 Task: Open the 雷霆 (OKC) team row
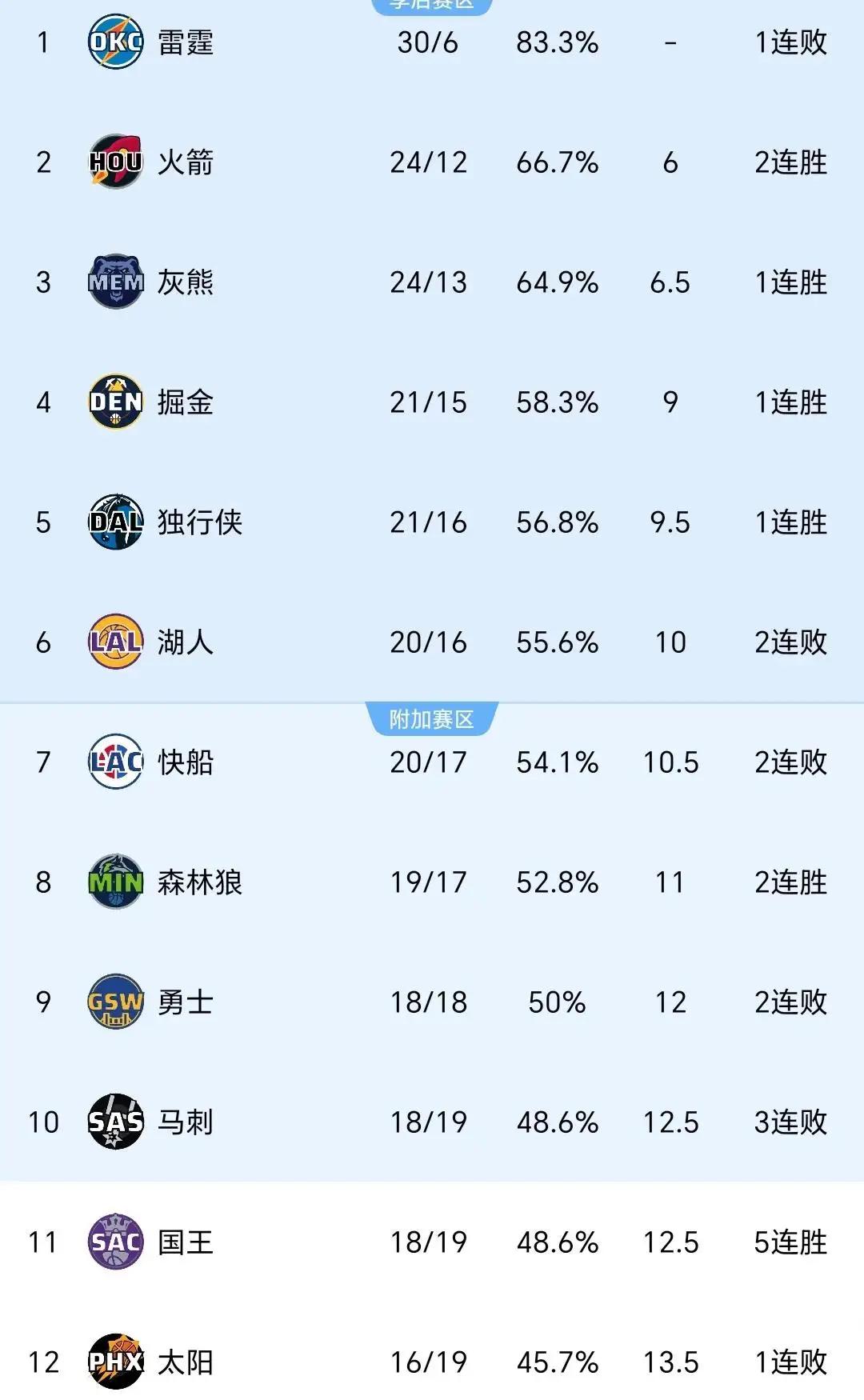(x=432, y=42)
